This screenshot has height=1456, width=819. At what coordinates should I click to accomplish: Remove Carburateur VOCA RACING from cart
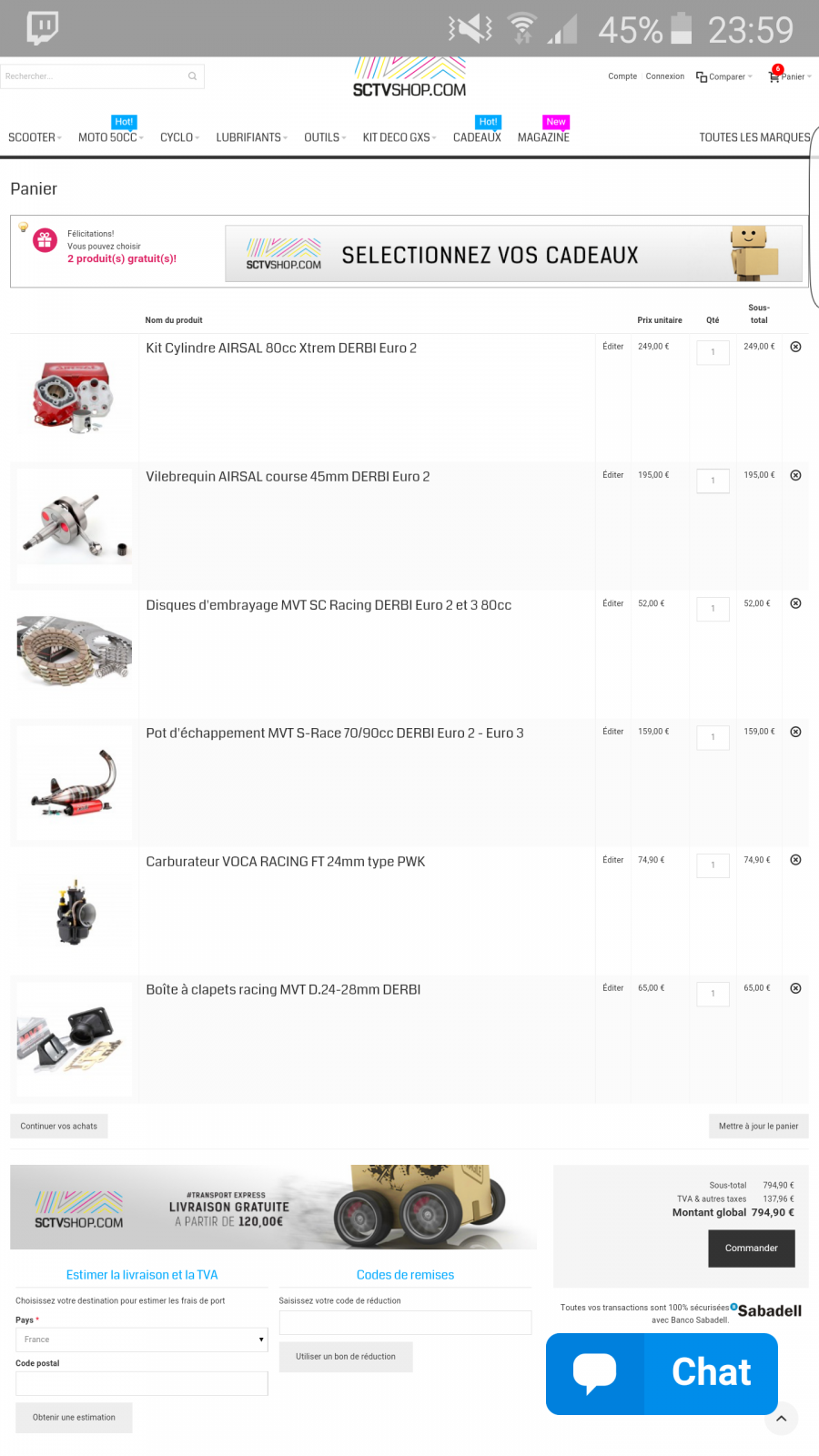(795, 860)
